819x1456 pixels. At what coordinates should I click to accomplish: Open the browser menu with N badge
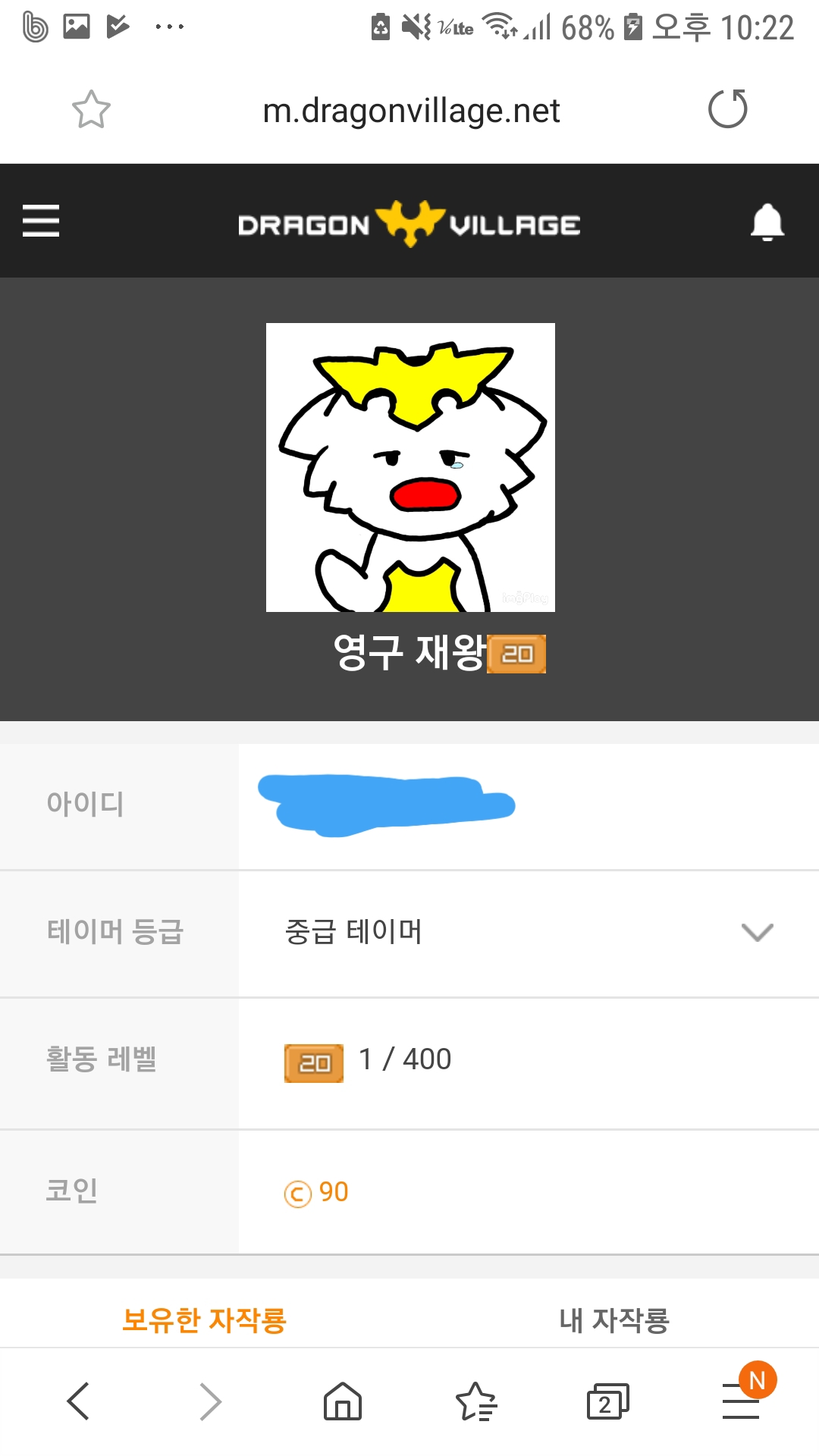741,1401
